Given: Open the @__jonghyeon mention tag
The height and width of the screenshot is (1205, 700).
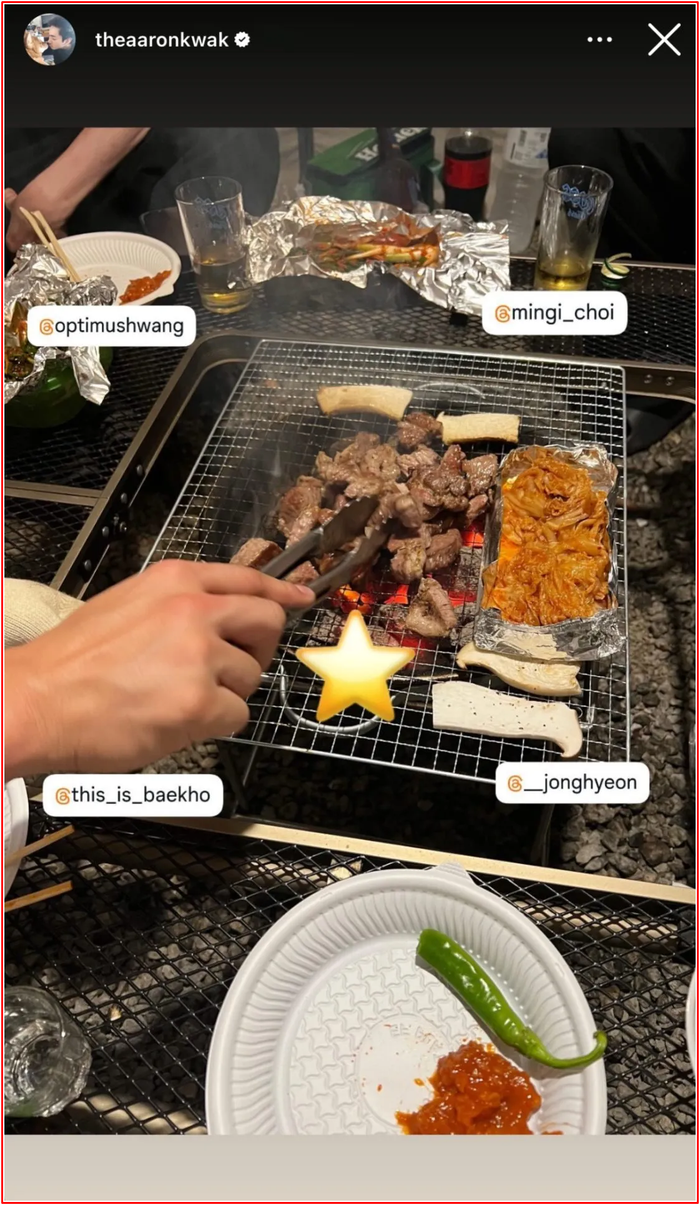Looking at the screenshot, I should coord(572,782).
